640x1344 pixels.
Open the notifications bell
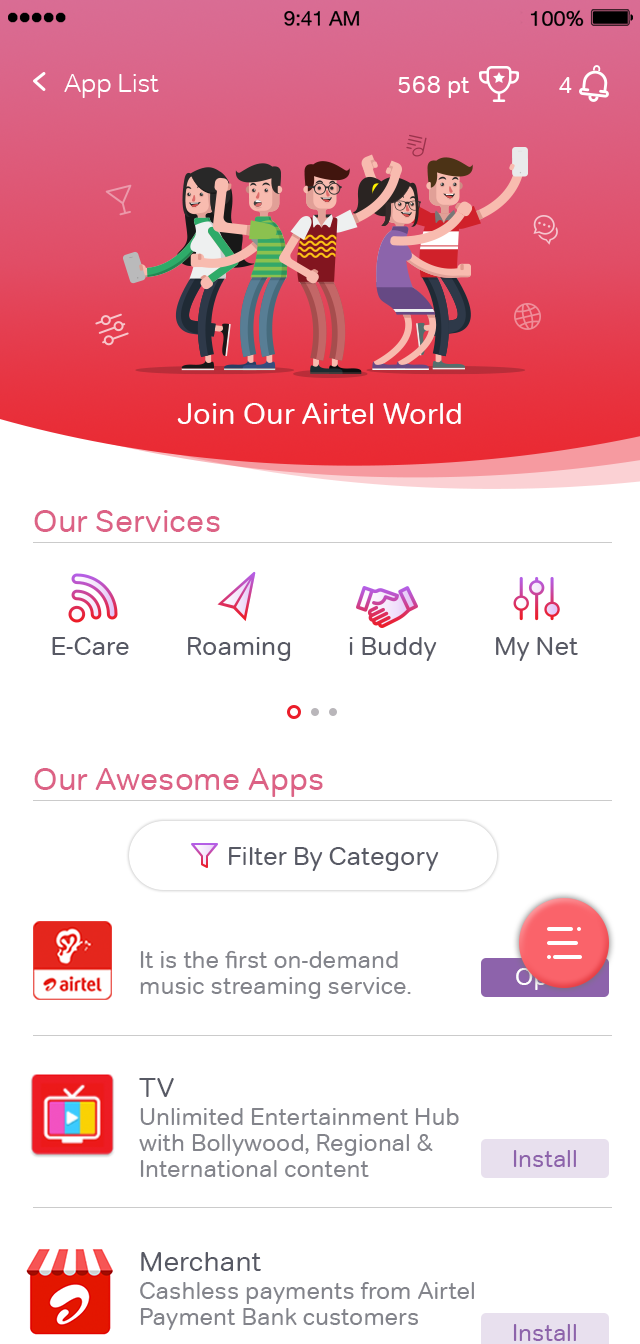point(594,84)
